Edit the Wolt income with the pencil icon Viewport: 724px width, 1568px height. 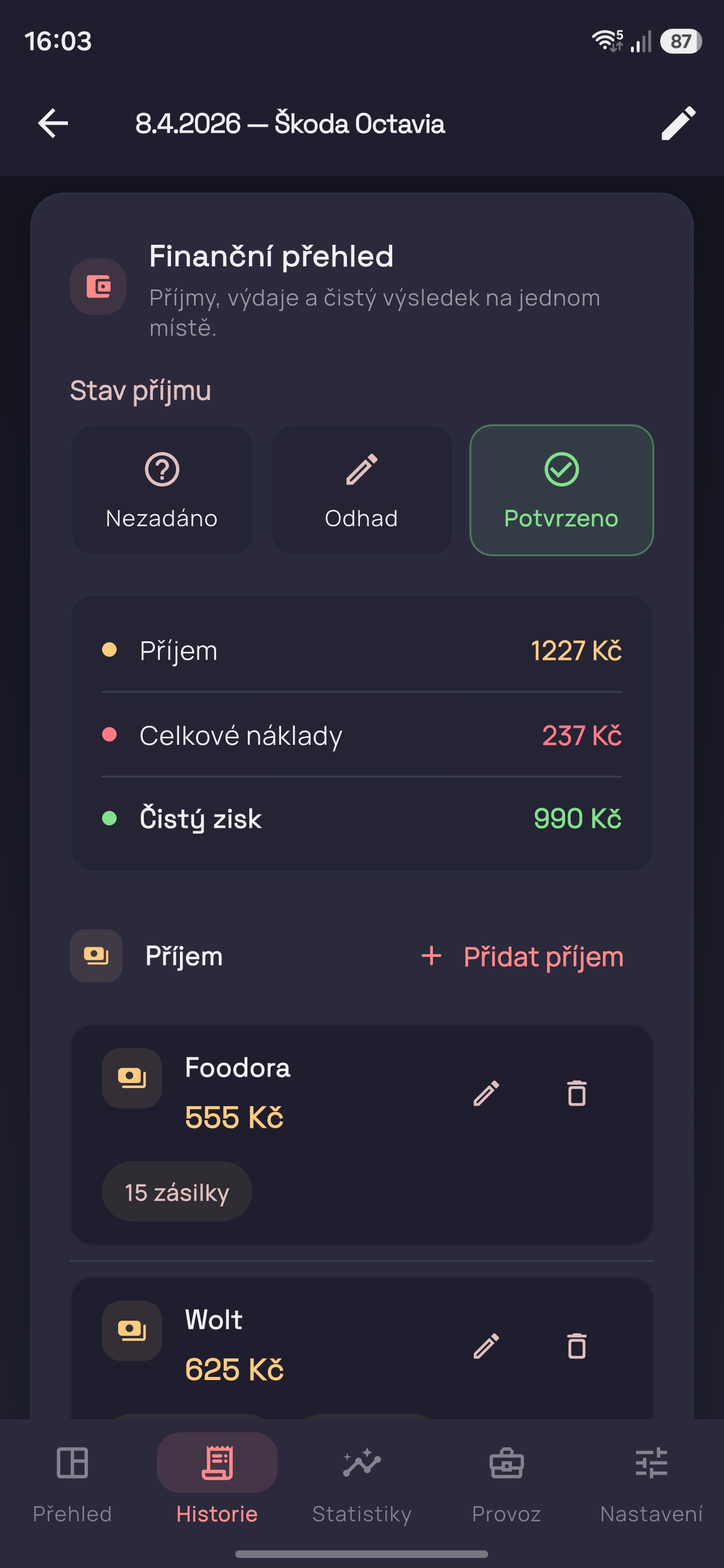click(x=487, y=1346)
